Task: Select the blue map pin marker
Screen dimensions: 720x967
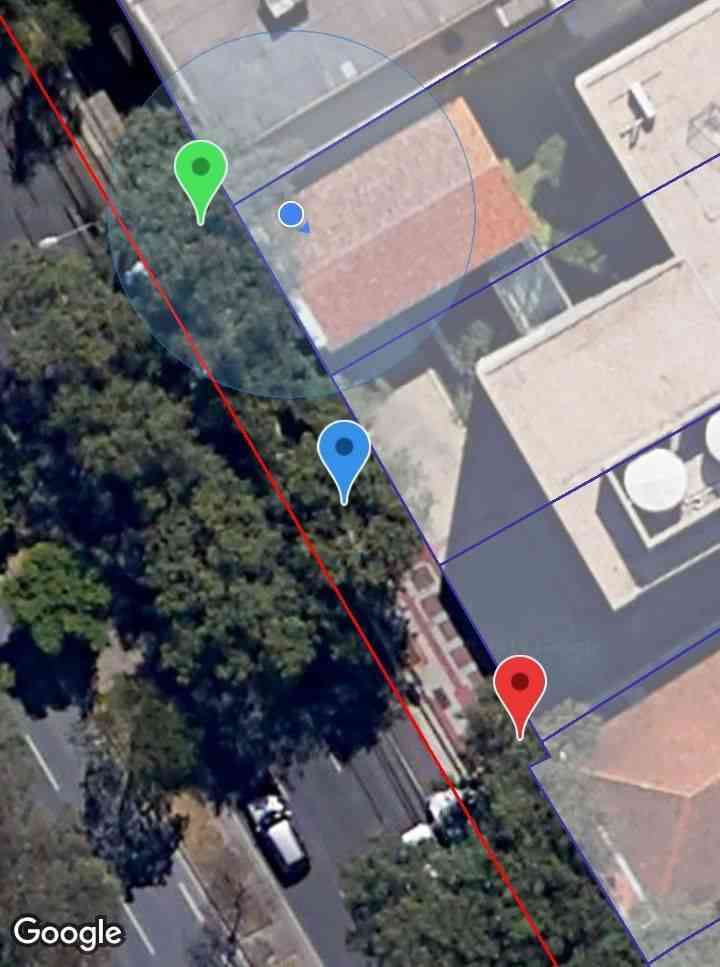Action: point(344,452)
